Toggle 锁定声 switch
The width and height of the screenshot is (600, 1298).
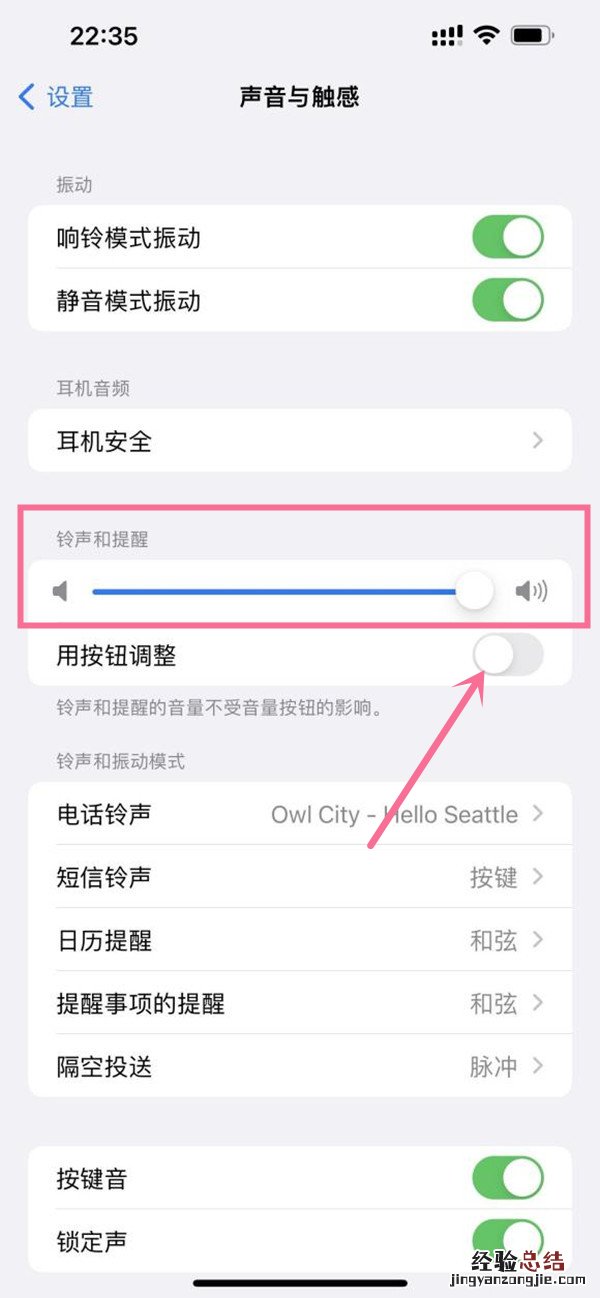click(507, 1240)
